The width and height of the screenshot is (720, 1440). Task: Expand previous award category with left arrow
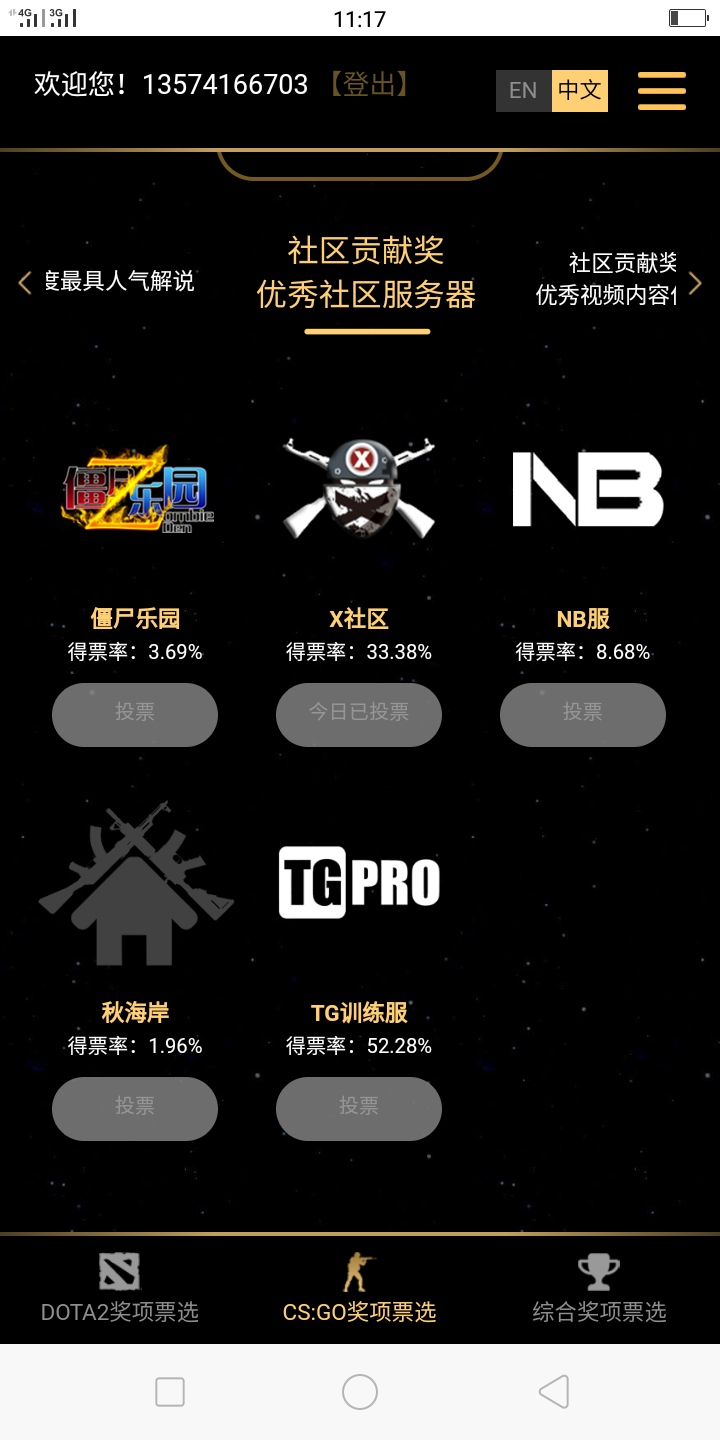25,283
